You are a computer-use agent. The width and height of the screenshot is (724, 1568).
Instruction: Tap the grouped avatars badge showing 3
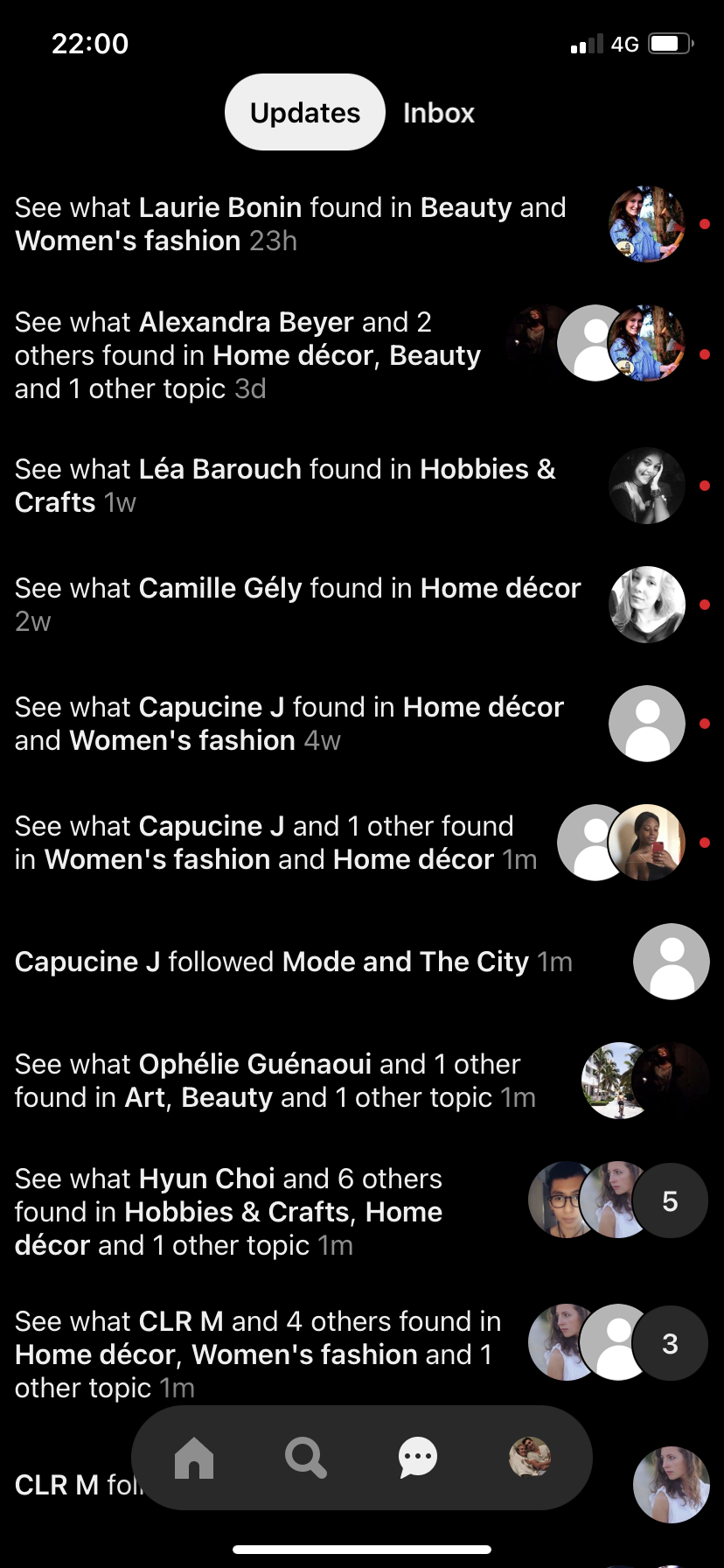[x=670, y=1343]
